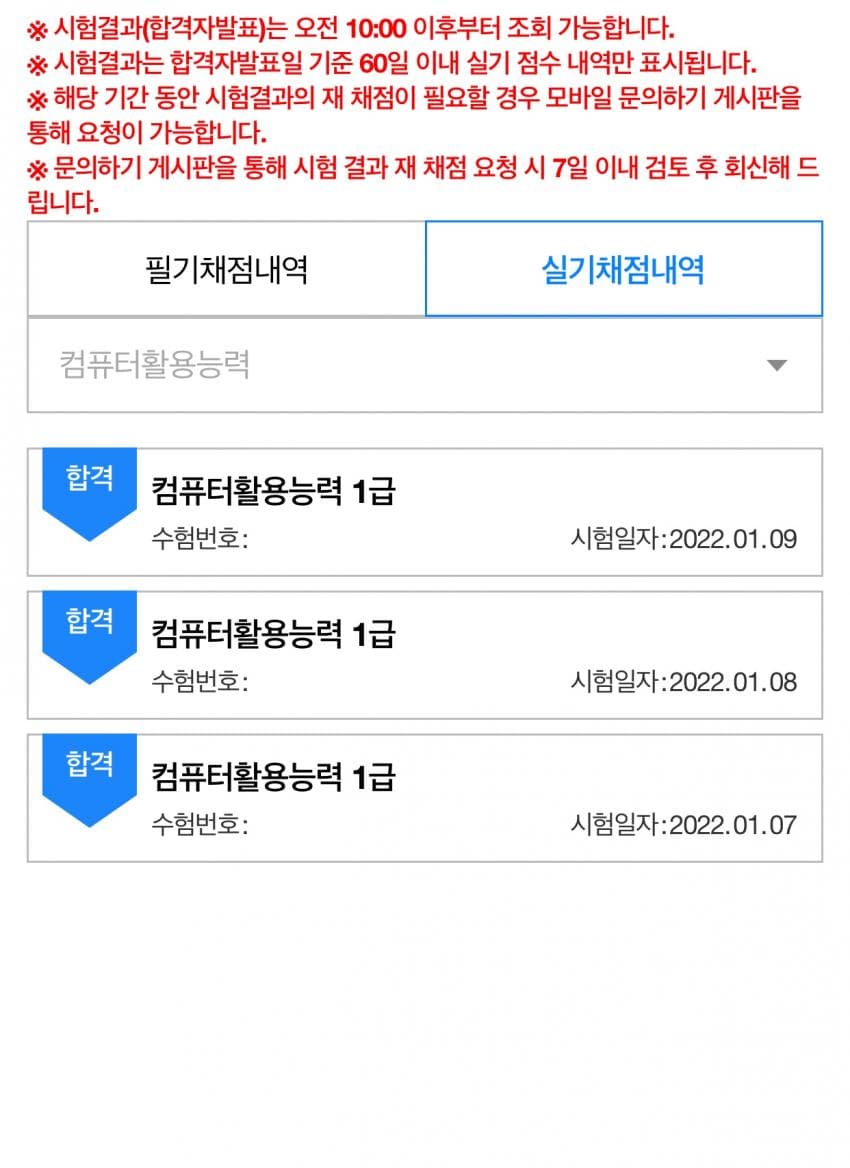Select the 실기채점내역 tab

[x=624, y=269]
